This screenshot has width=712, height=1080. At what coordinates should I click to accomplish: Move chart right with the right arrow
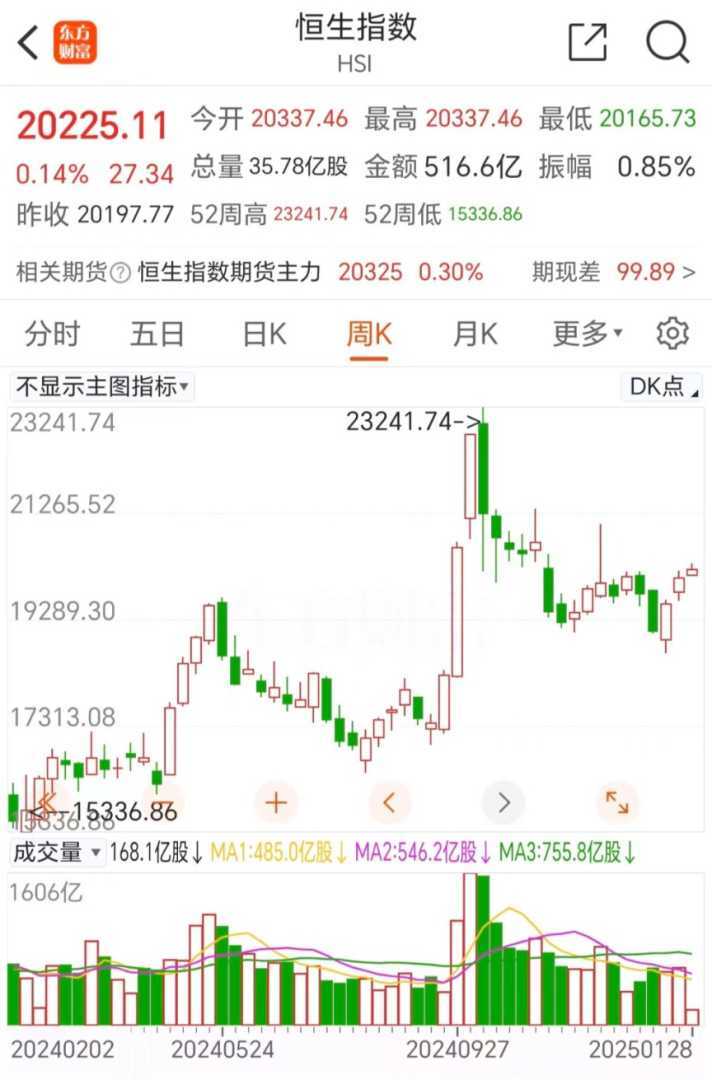503,802
